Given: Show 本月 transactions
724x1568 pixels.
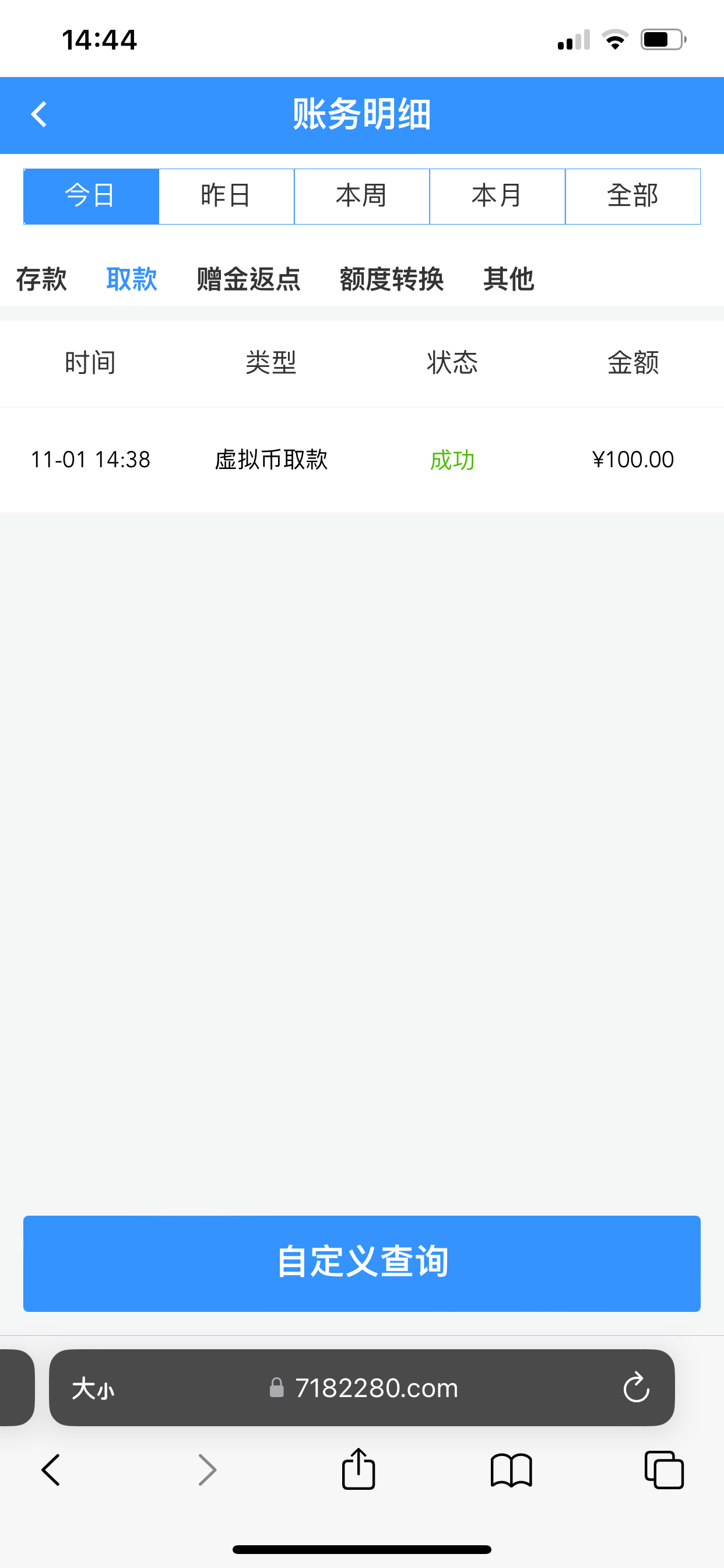Looking at the screenshot, I should click(x=497, y=196).
